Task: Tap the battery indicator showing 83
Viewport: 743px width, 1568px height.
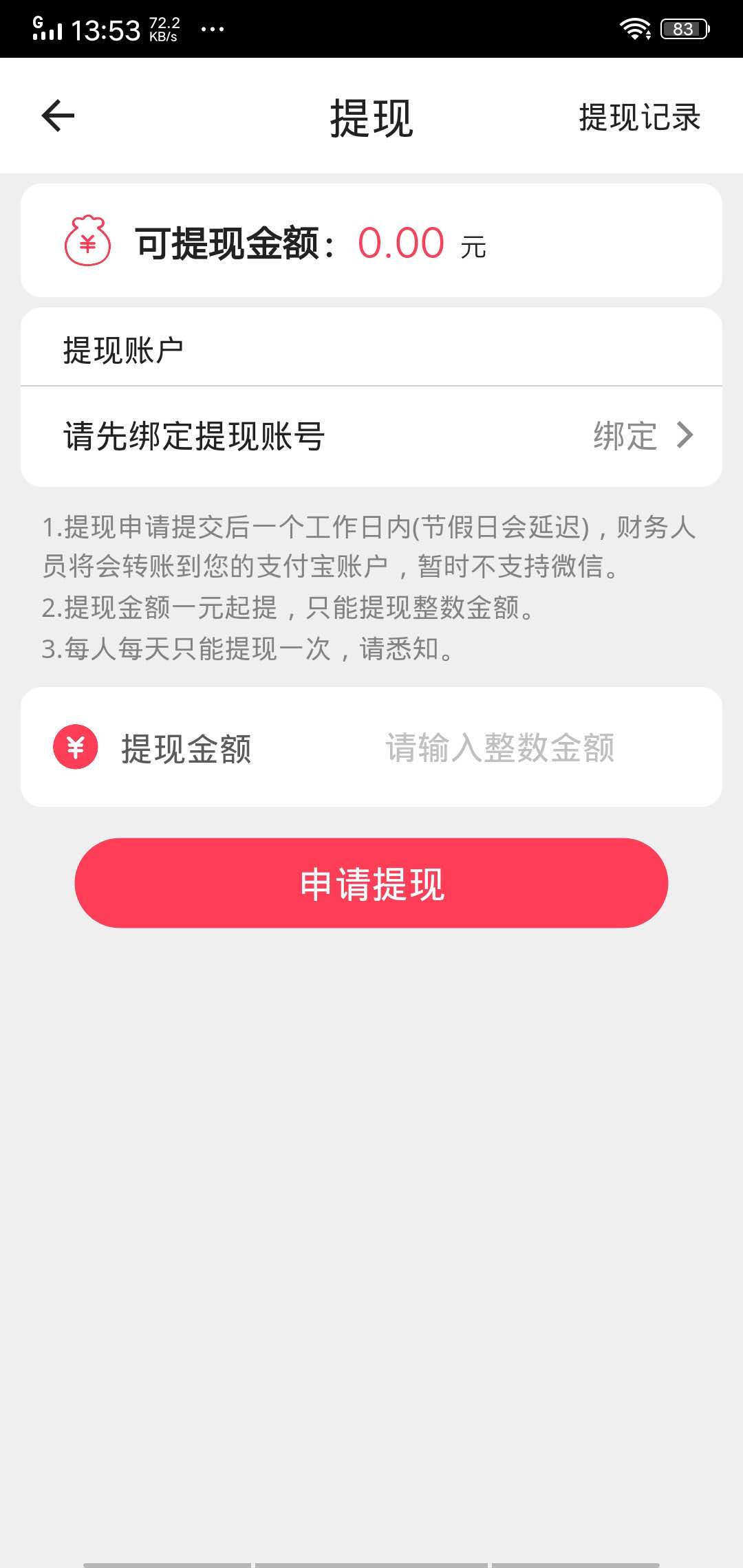Action: (681, 28)
